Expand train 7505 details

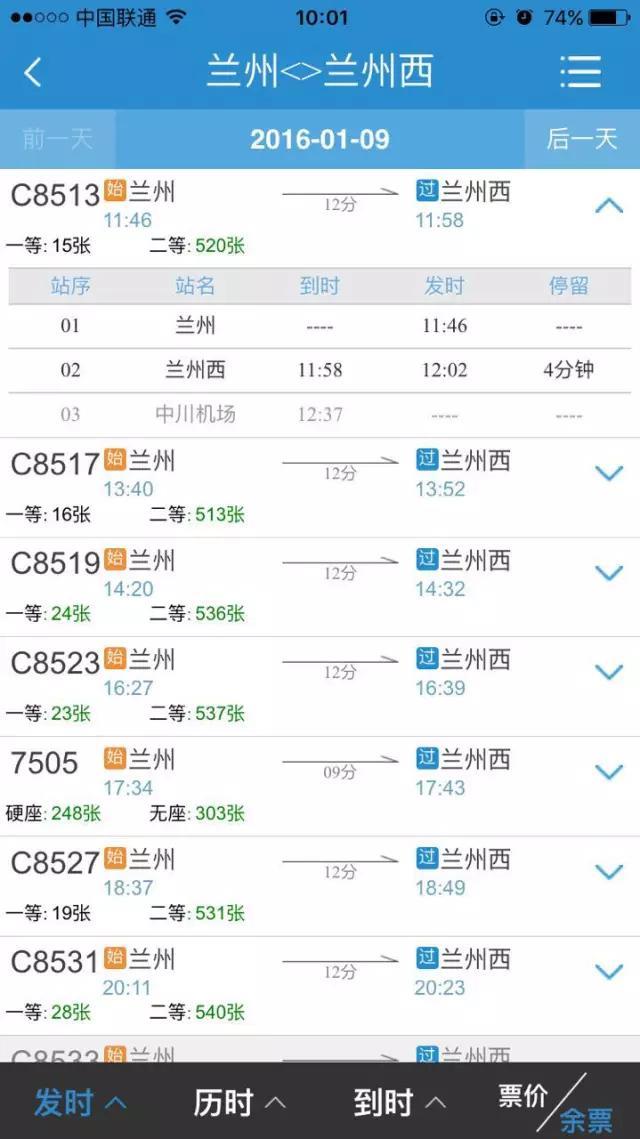coord(609,772)
